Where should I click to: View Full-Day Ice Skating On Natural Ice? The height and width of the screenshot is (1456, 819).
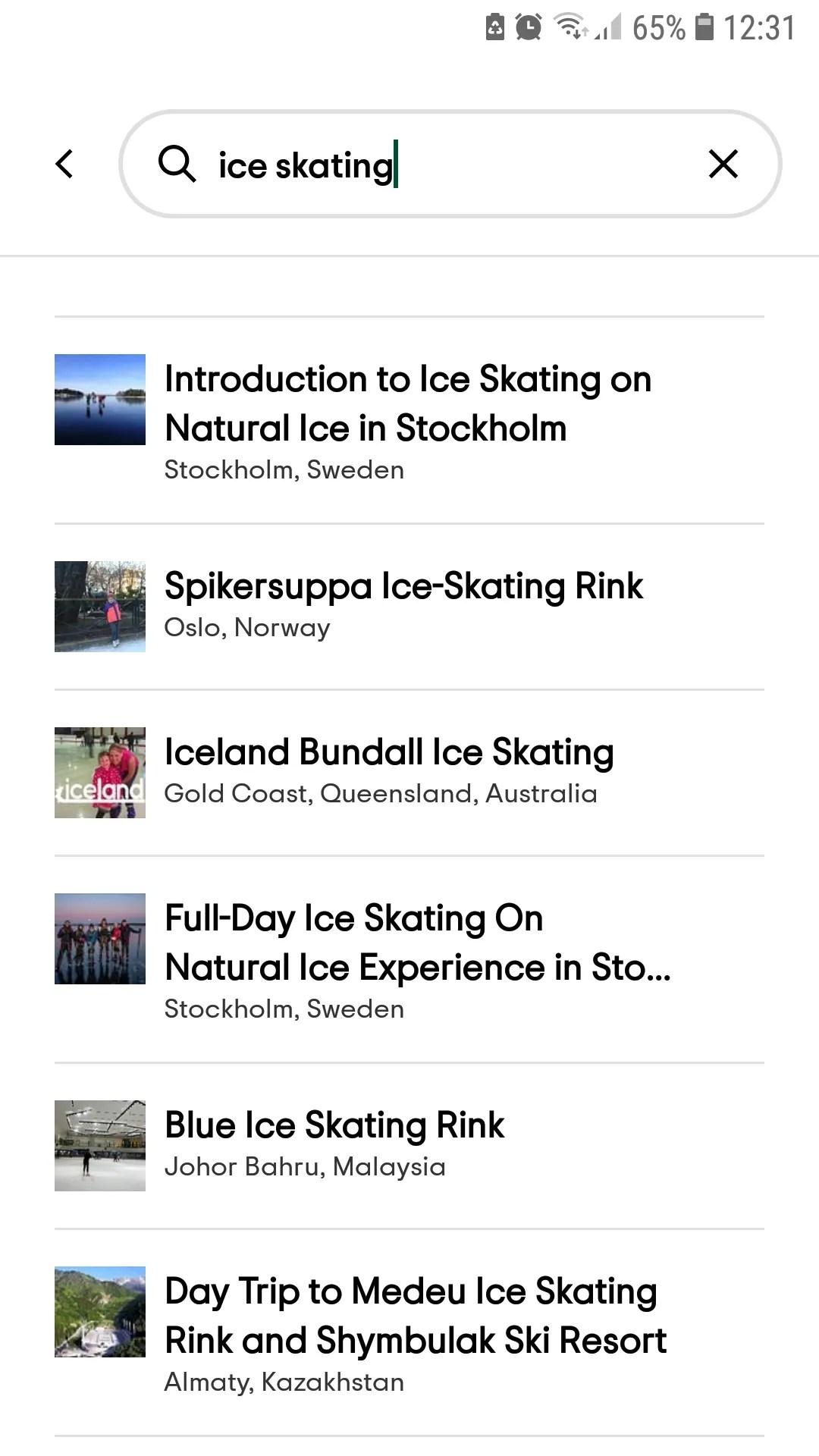417,959
